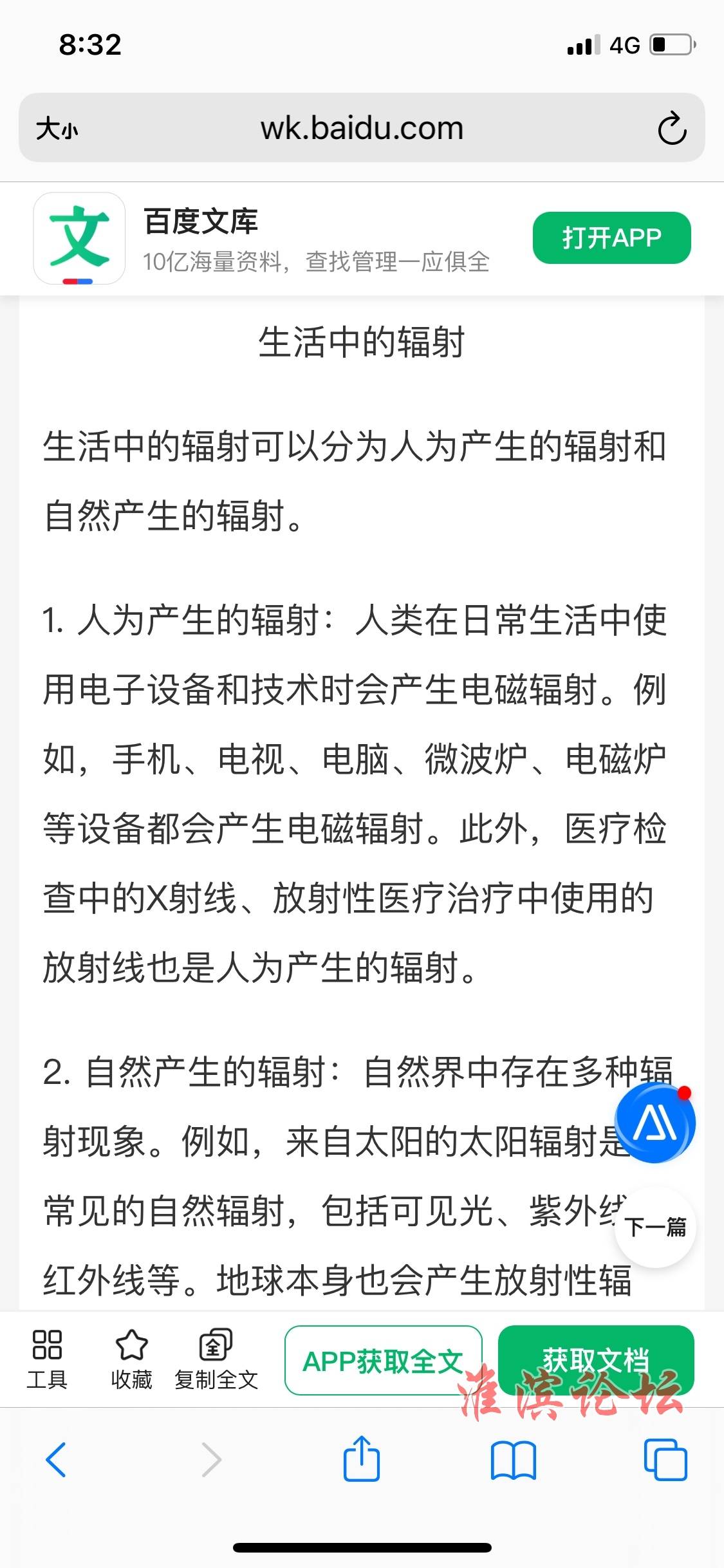Screen dimensions: 724x1568
Task: Open the 工具 tools menu
Action: (47, 1359)
